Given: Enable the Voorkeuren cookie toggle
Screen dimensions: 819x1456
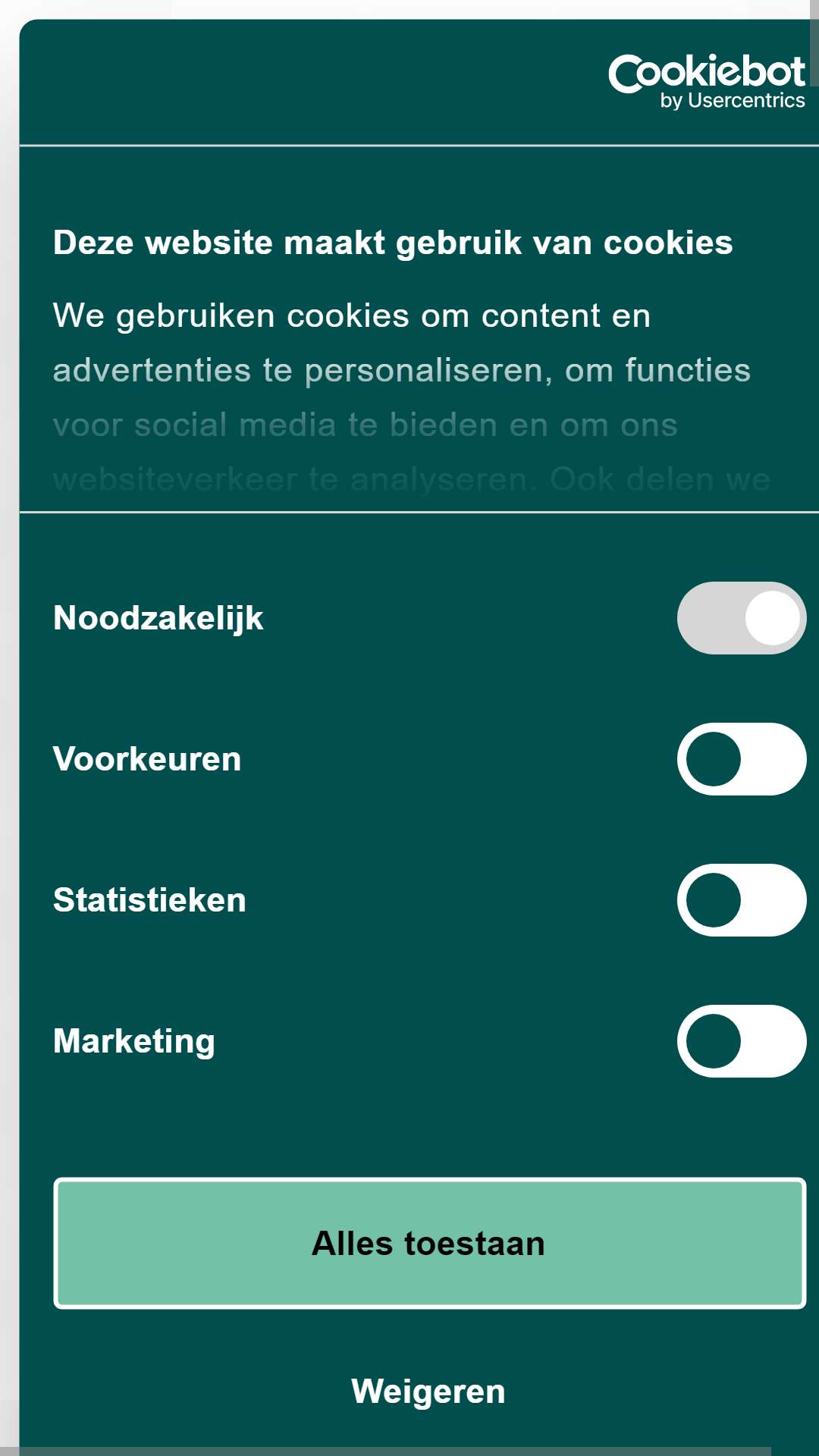Looking at the screenshot, I should tap(741, 759).
